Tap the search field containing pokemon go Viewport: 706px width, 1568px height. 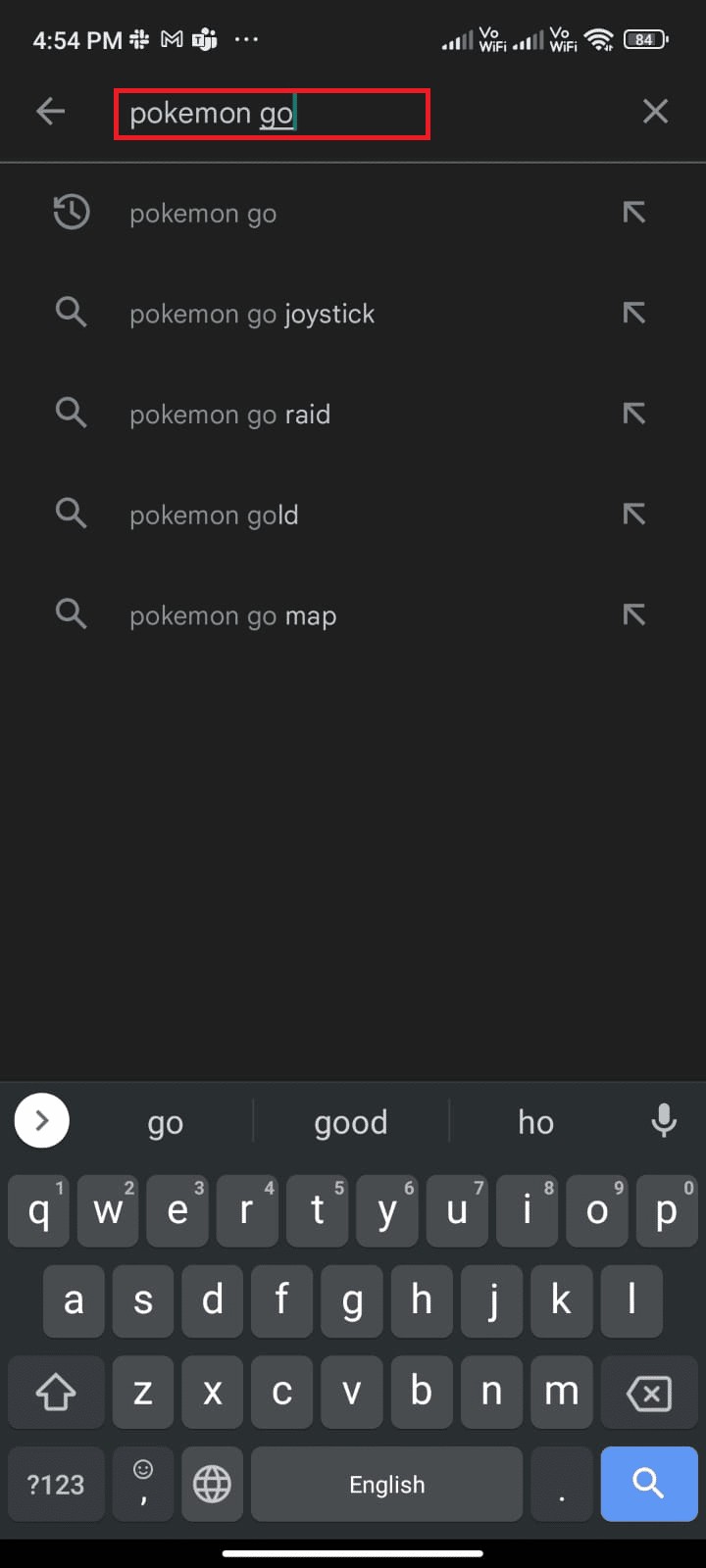point(272,114)
